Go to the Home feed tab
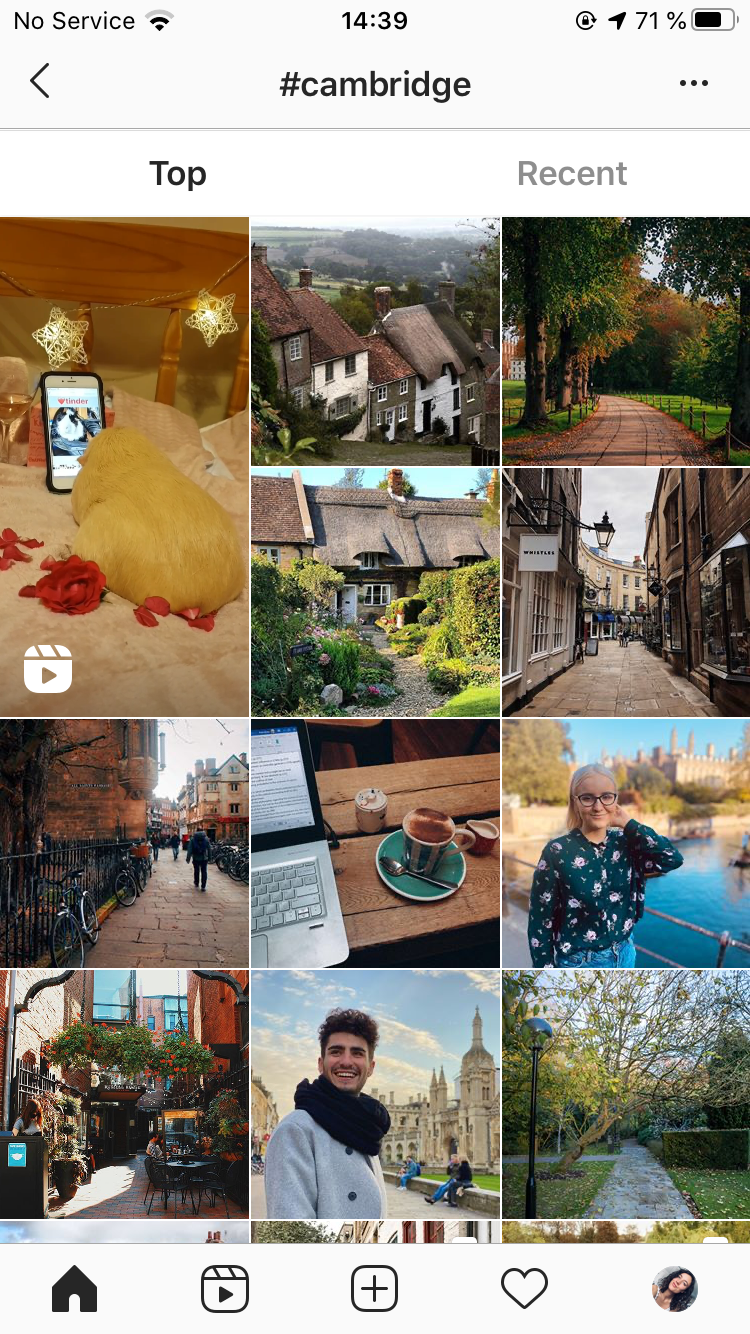The image size is (750, 1334). point(75,1288)
